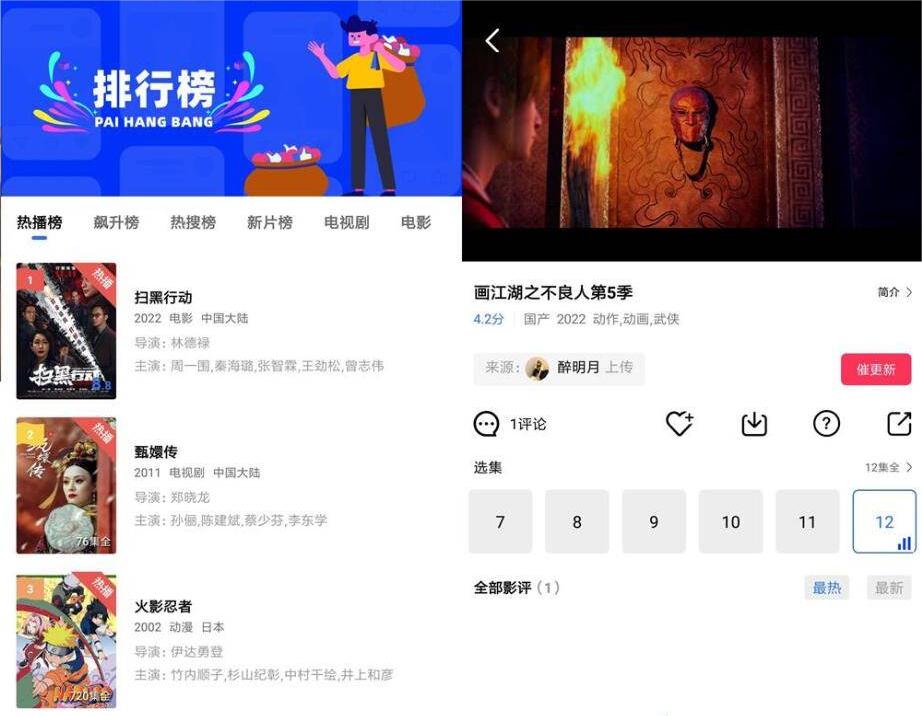
Task: Go back from the video player
Action: tap(492, 40)
